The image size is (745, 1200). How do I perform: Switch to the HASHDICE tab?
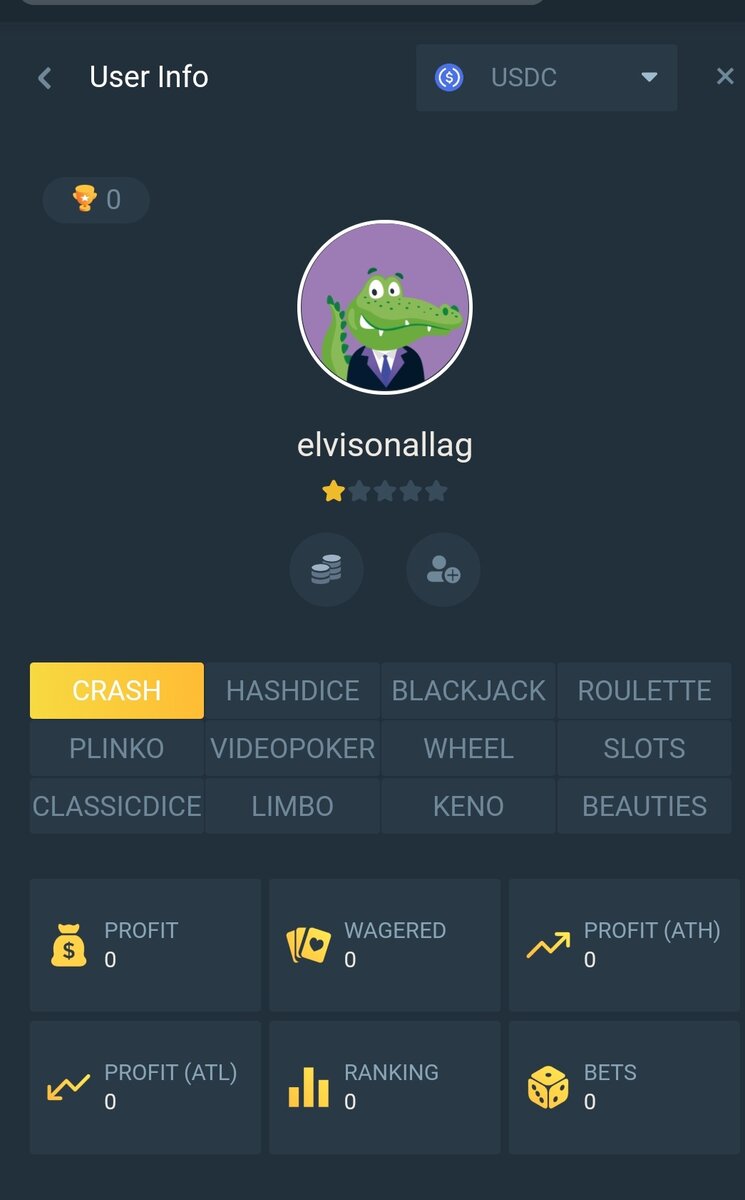coord(292,690)
